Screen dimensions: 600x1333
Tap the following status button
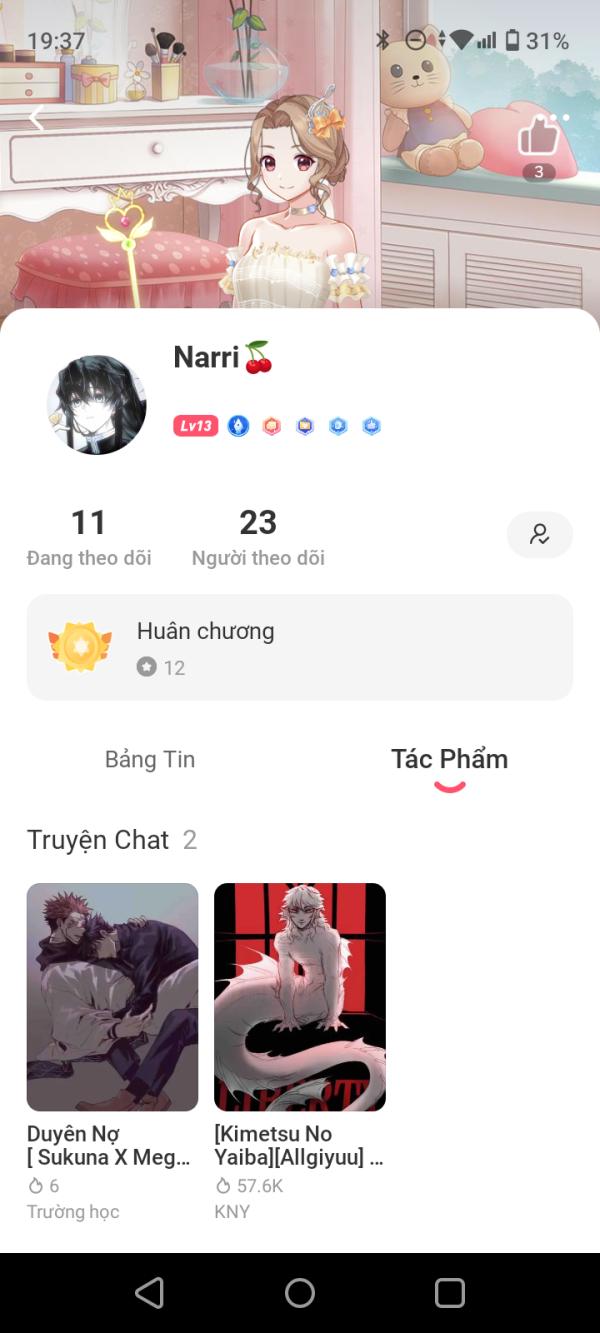[539, 535]
